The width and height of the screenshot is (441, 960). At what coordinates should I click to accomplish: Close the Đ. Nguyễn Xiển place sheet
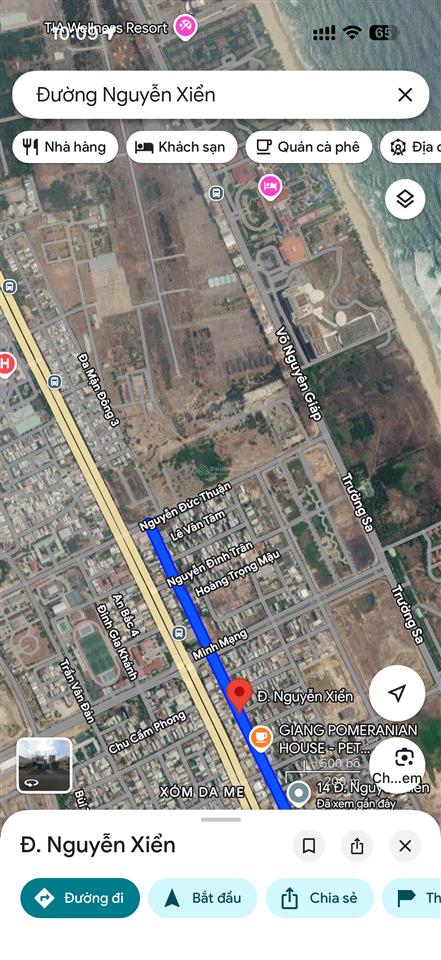click(405, 846)
